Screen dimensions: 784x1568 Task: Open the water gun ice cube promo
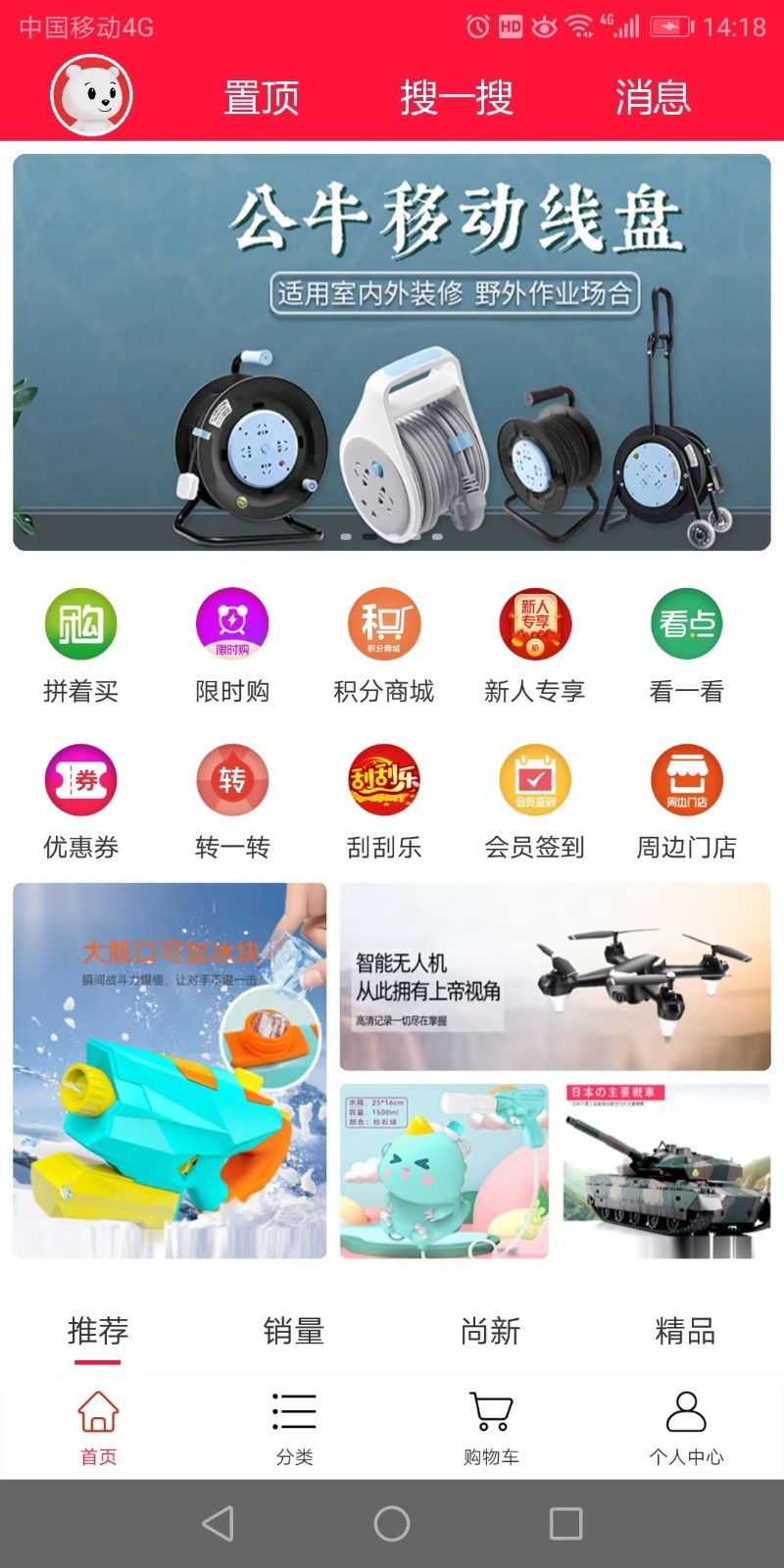[x=170, y=1070]
